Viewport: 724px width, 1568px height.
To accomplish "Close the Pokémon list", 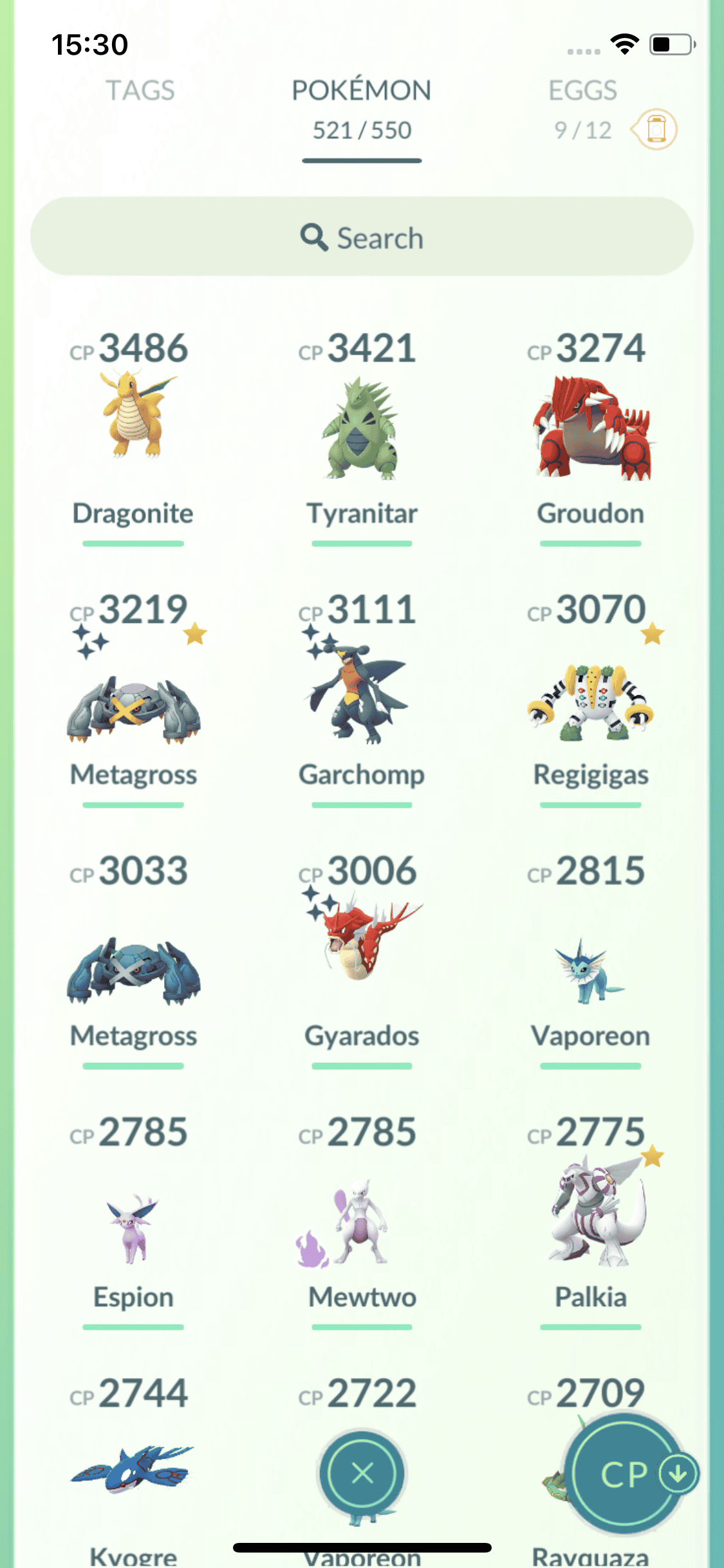I will (x=362, y=1473).
